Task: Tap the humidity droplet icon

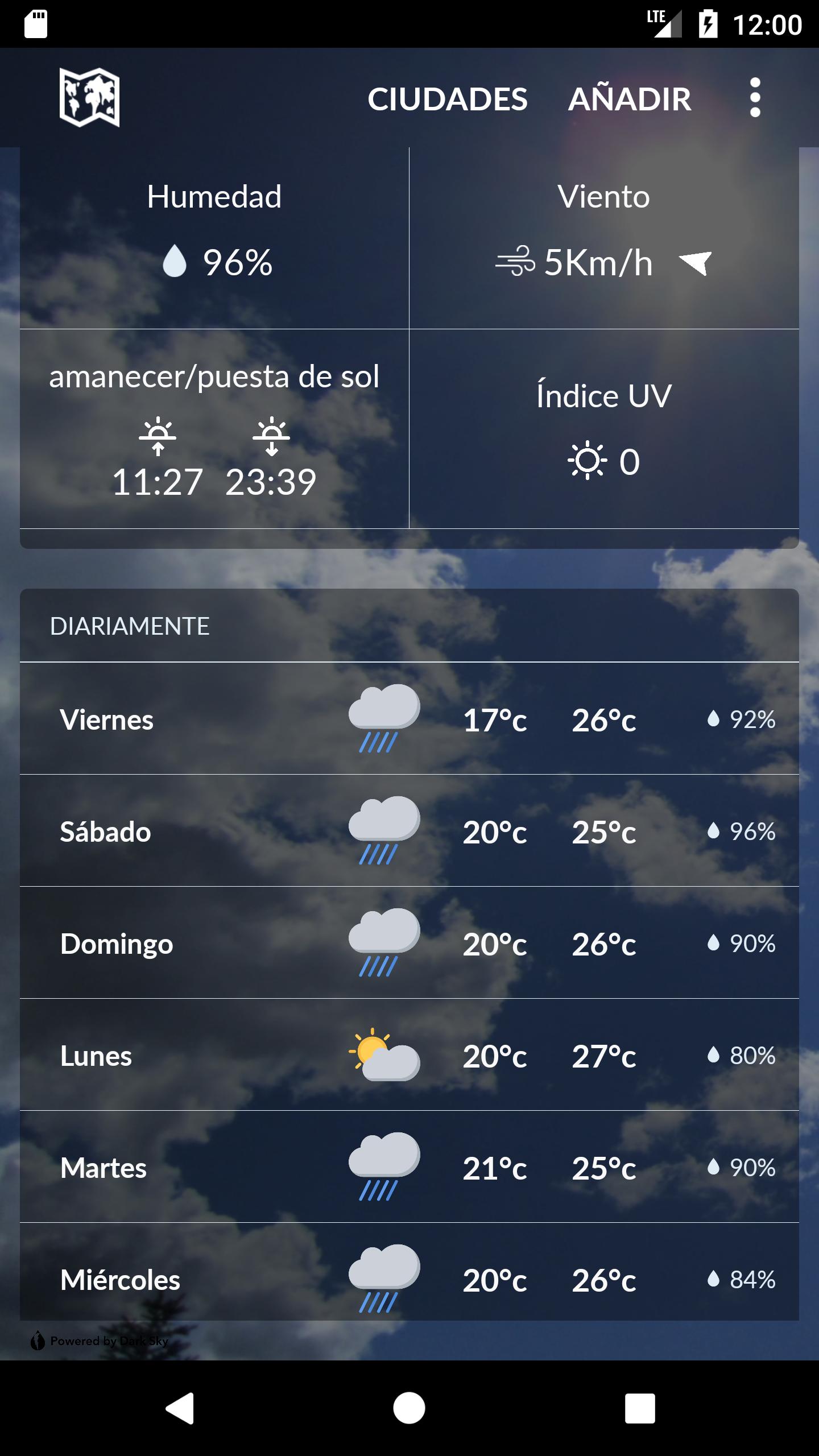Action: (x=174, y=262)
